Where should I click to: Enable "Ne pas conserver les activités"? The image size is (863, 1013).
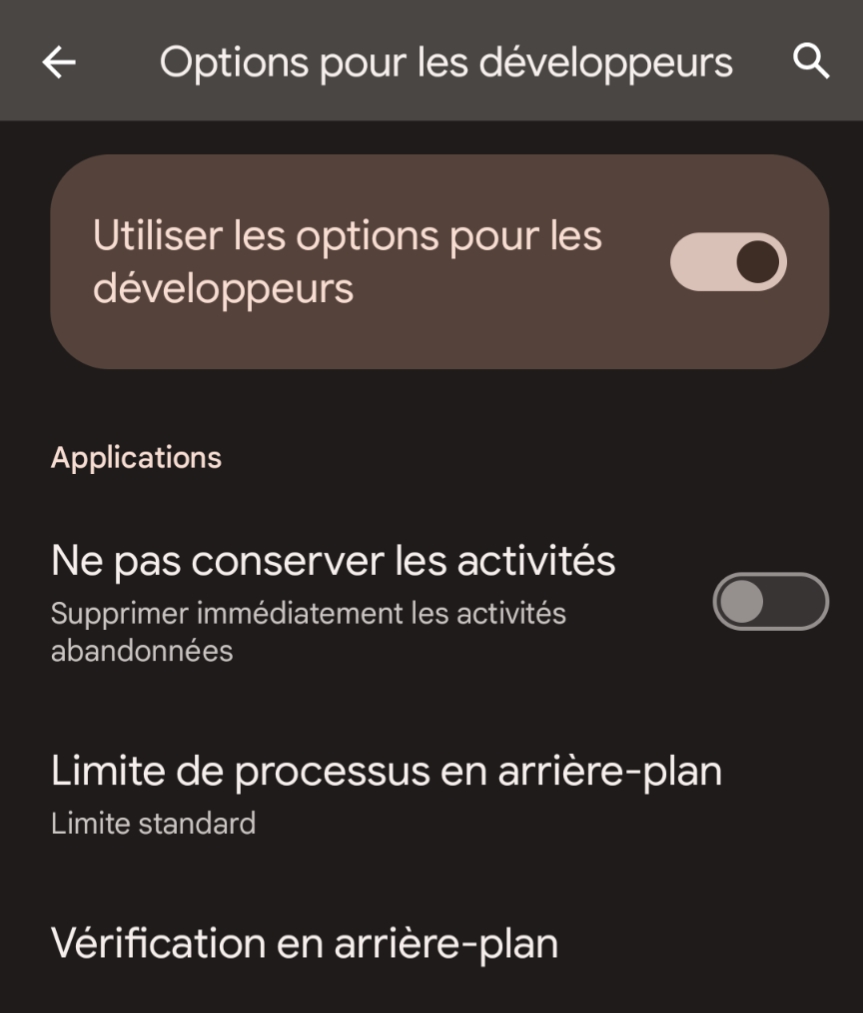click(770, 601)
